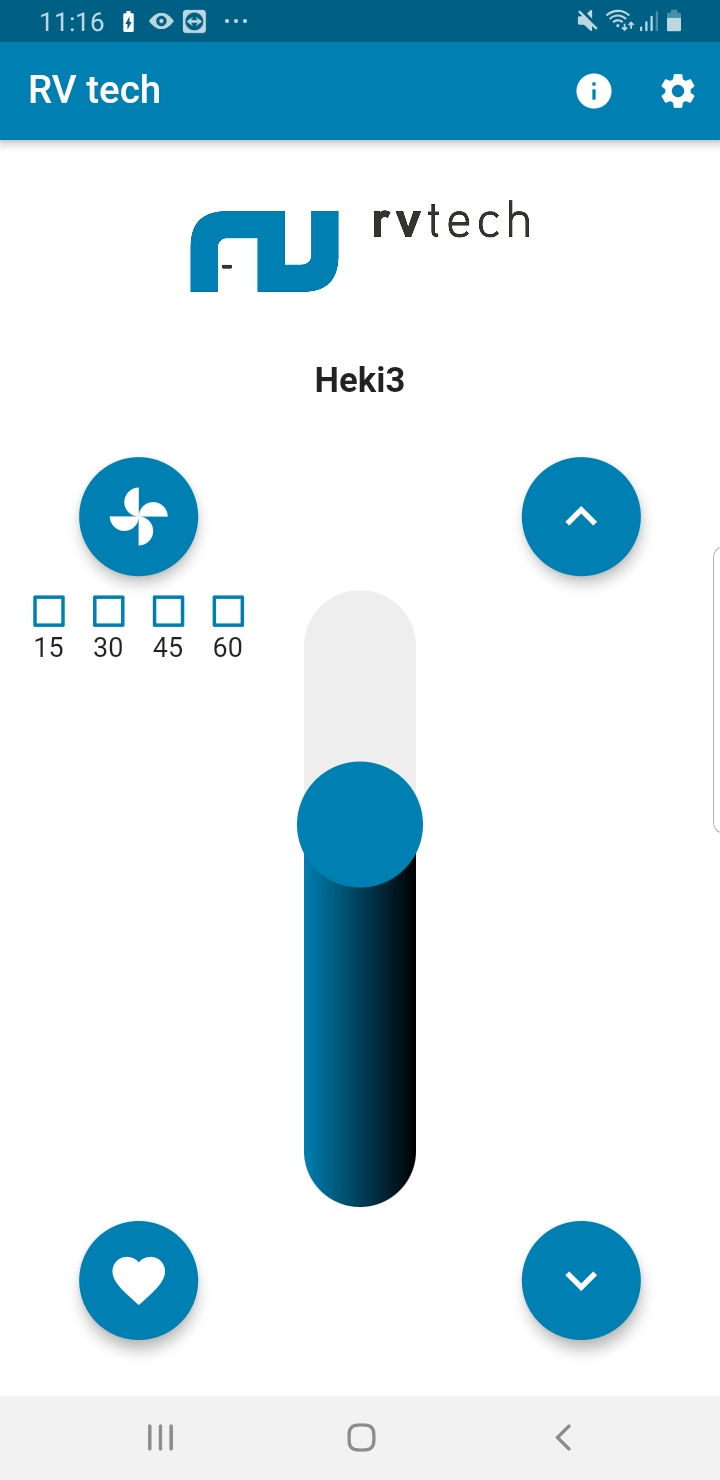
Task: Open the info icon in app bar
Action: (x=593, y=91)
